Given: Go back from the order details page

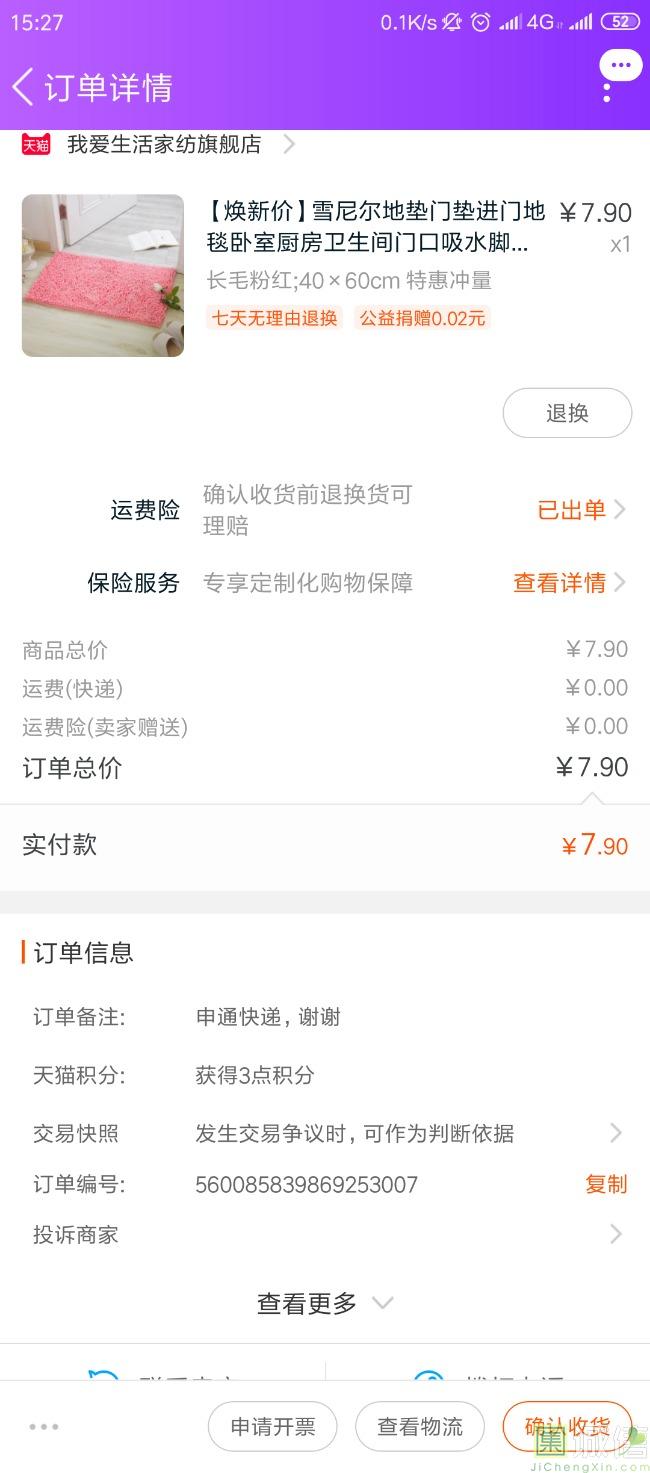Looking at the screenshot, I should click(24, 87).
